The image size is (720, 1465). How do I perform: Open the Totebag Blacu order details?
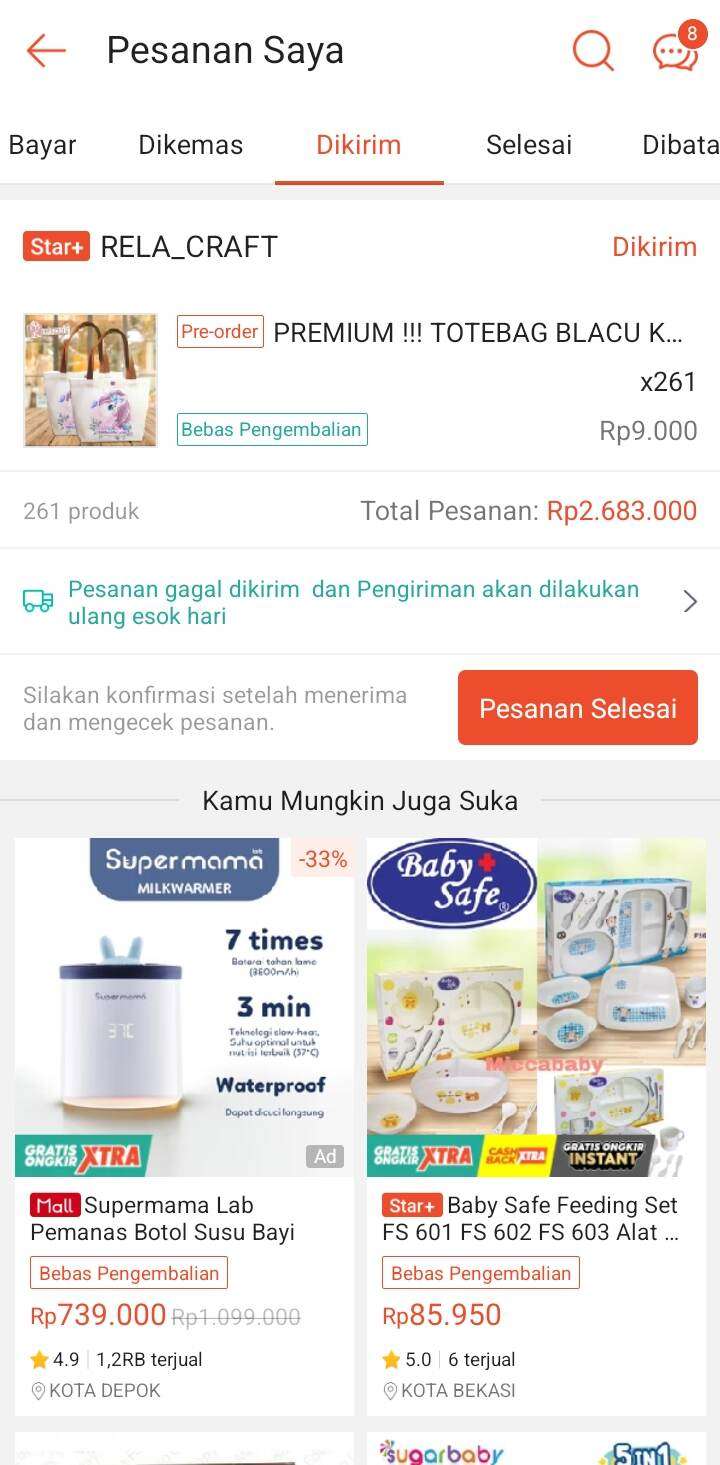360,380
